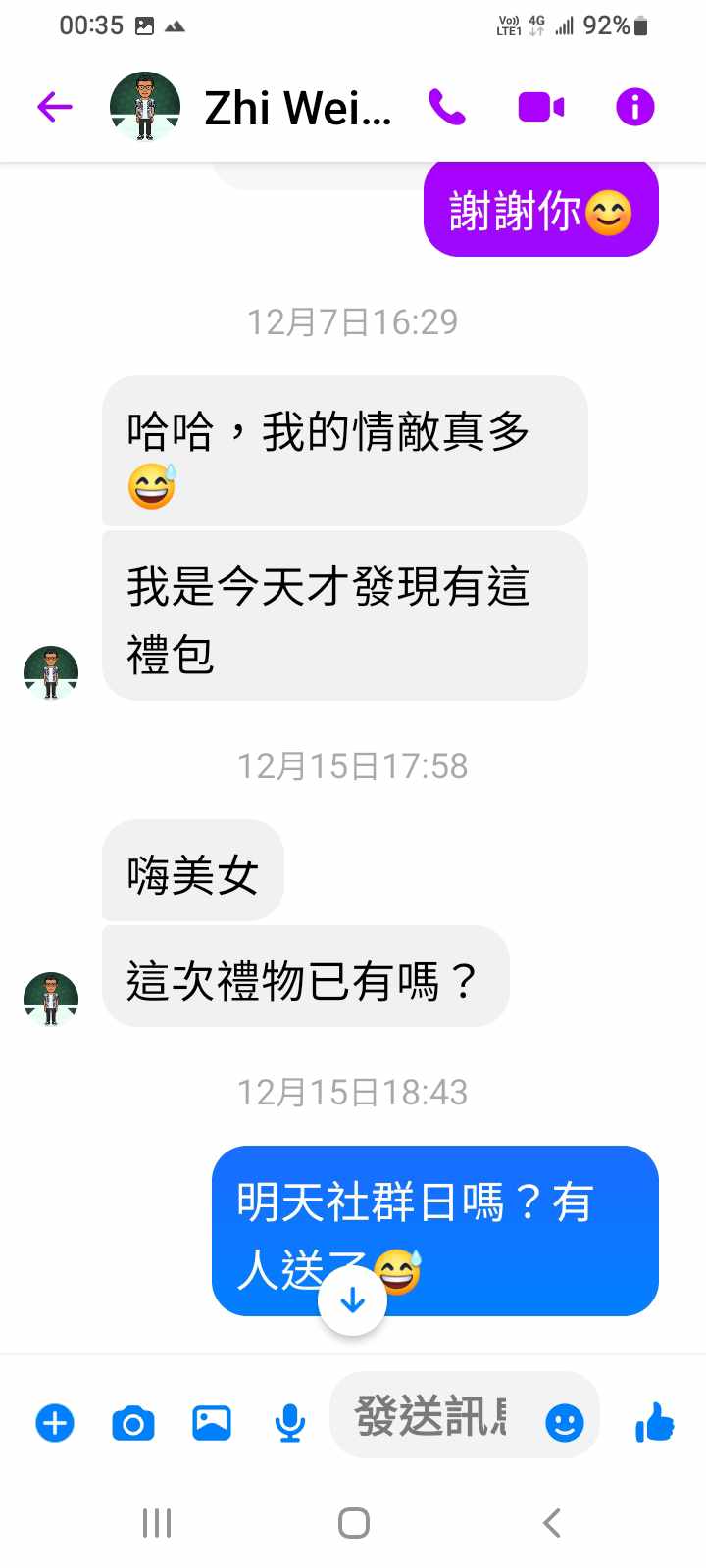
Task: Start a voice call with Zhi Wei
Action: [447, 107]
